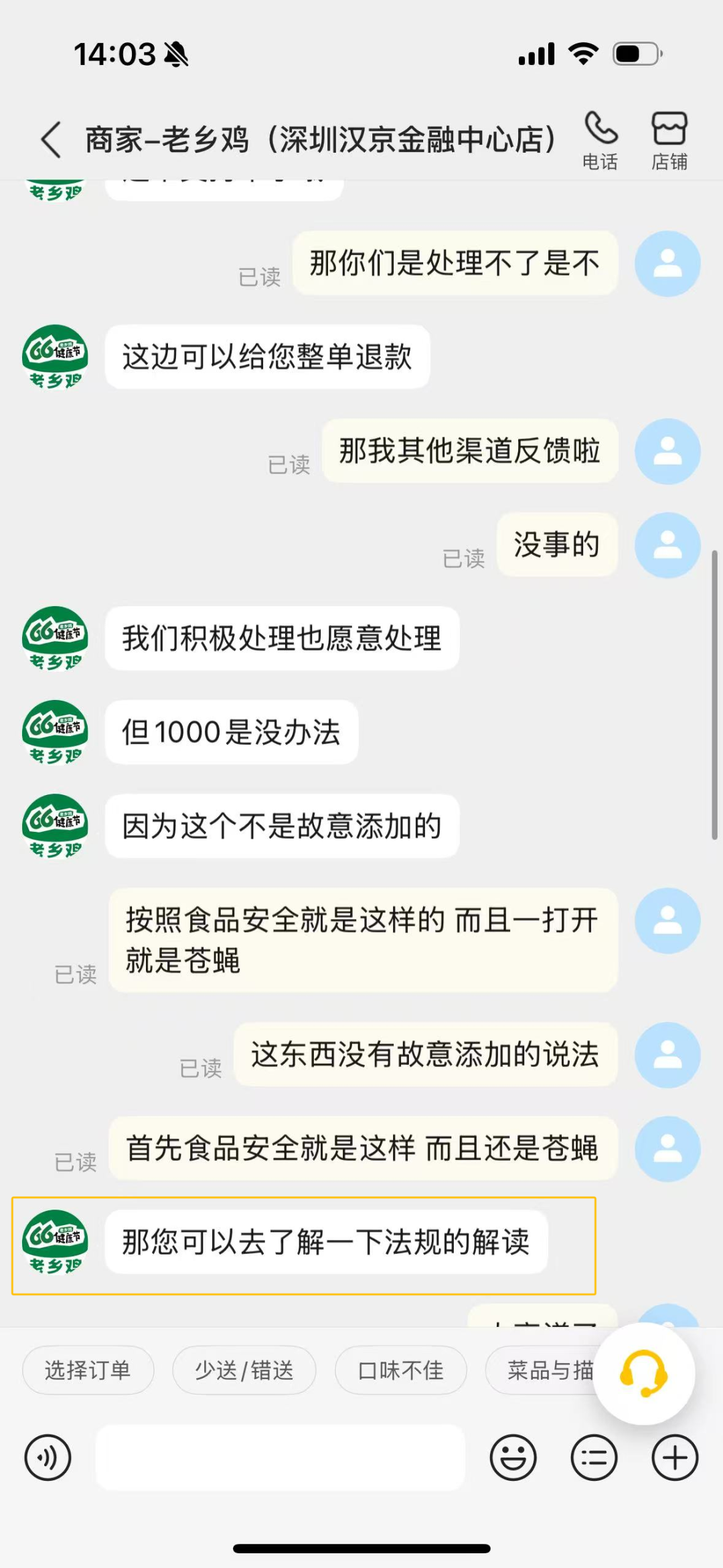Tap the merchant's 老乡鸡 avatar beside 这边可以给您整单退款
The width and height of the screenshot is (723, 1568).
pyautogui.click(x=56, y=357)
